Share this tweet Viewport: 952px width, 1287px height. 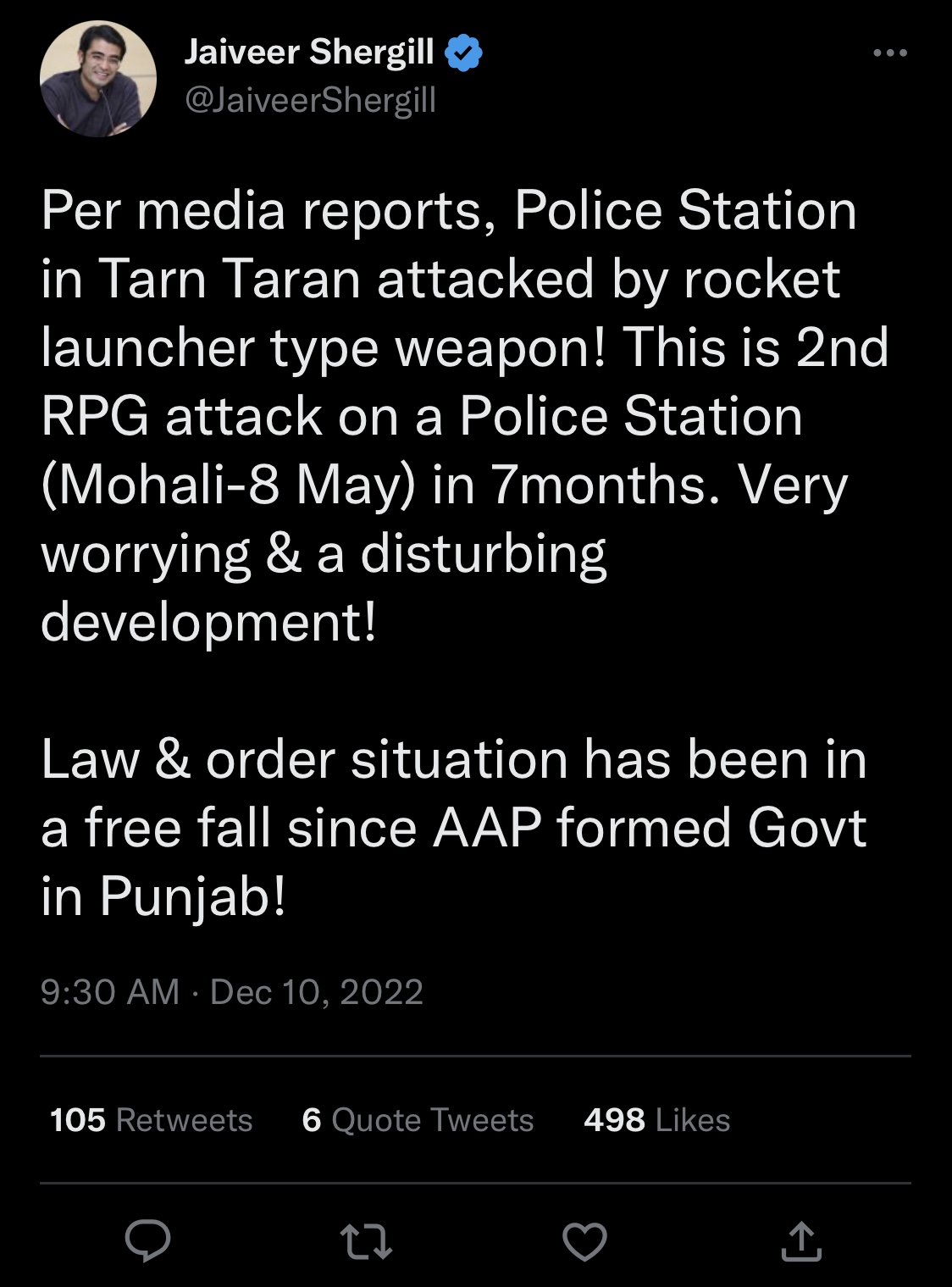point(801,1241)
